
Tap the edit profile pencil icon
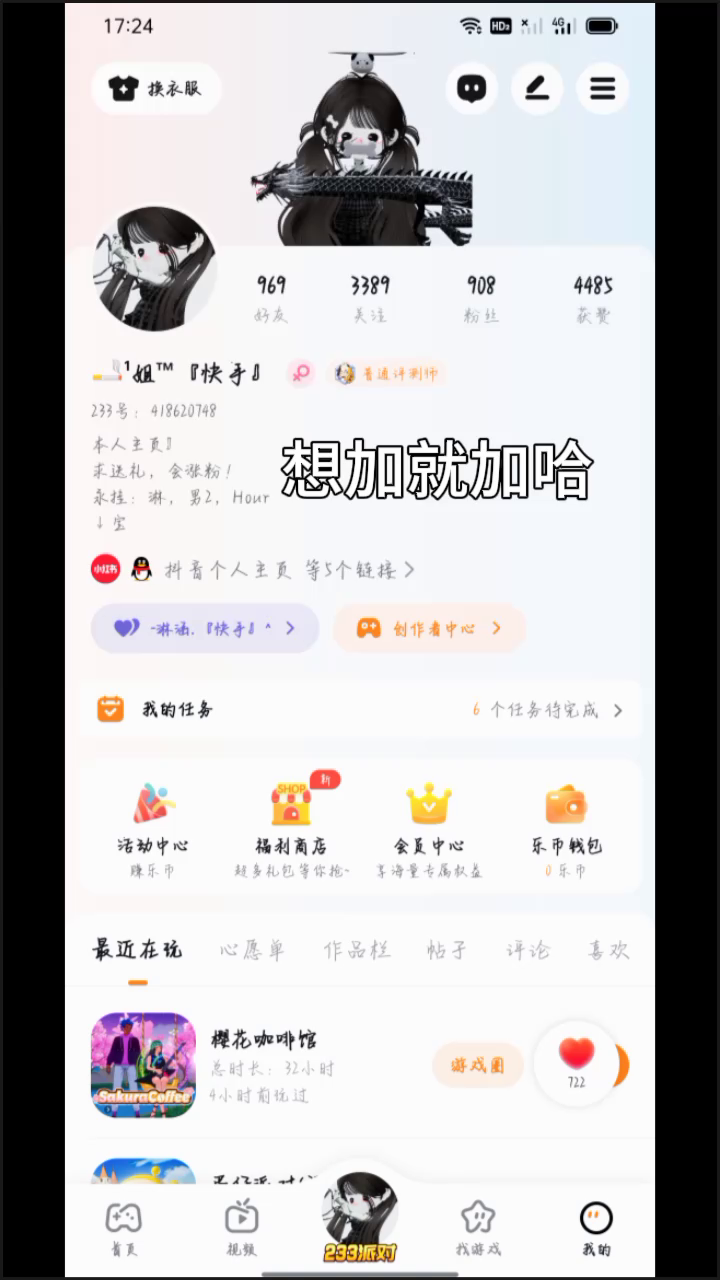click(x=537, y=88)
